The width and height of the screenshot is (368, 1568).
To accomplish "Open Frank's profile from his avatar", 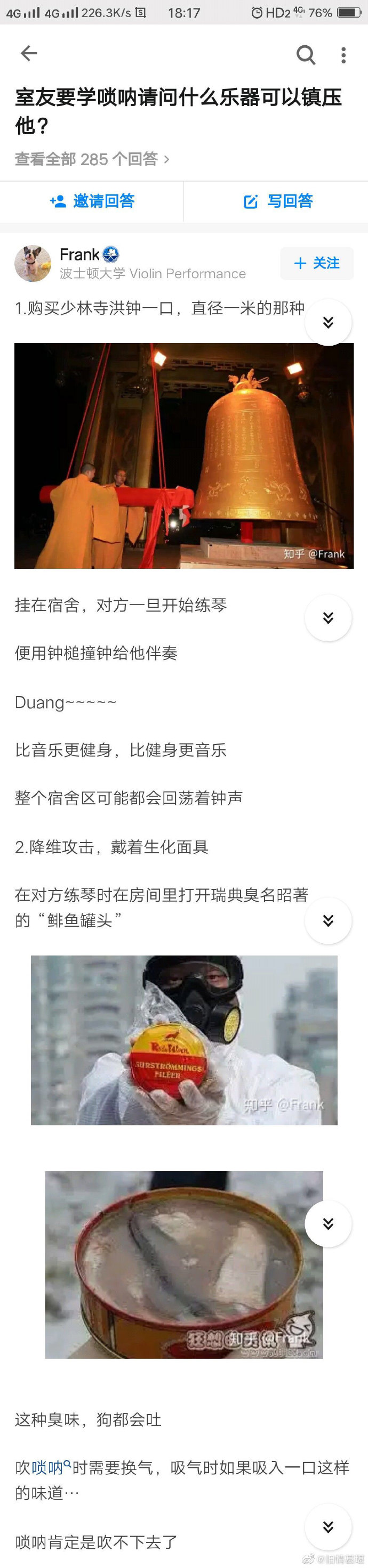I will click(33, 263).
